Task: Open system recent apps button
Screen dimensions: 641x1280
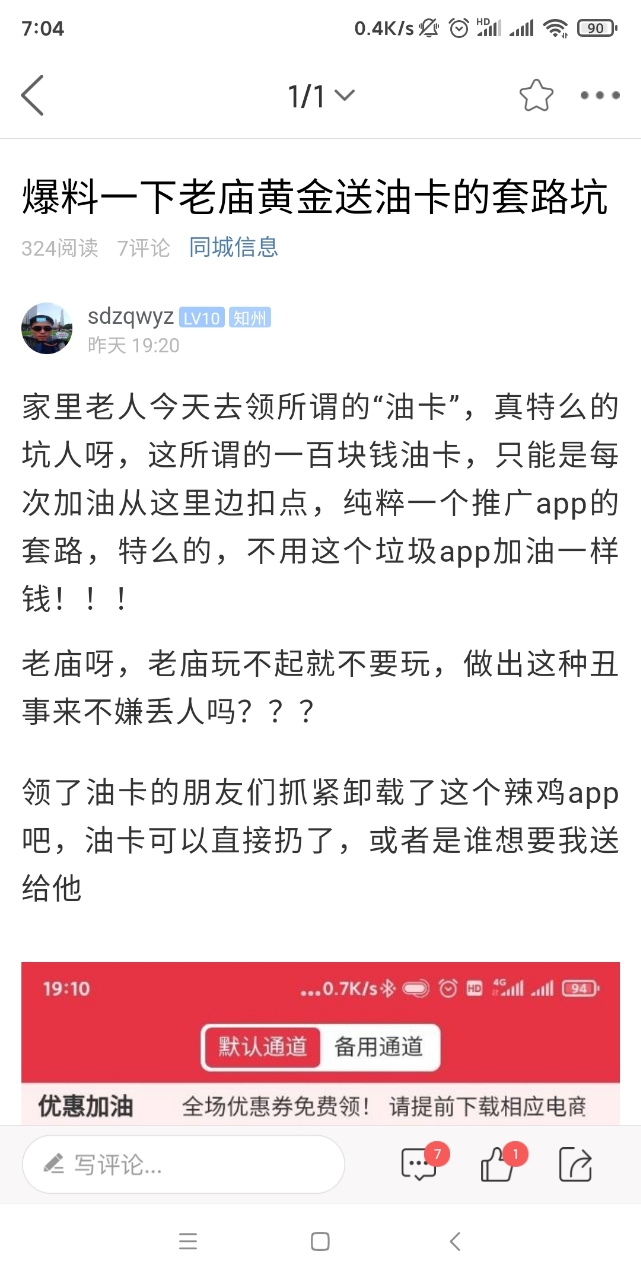Action: 188,1242
